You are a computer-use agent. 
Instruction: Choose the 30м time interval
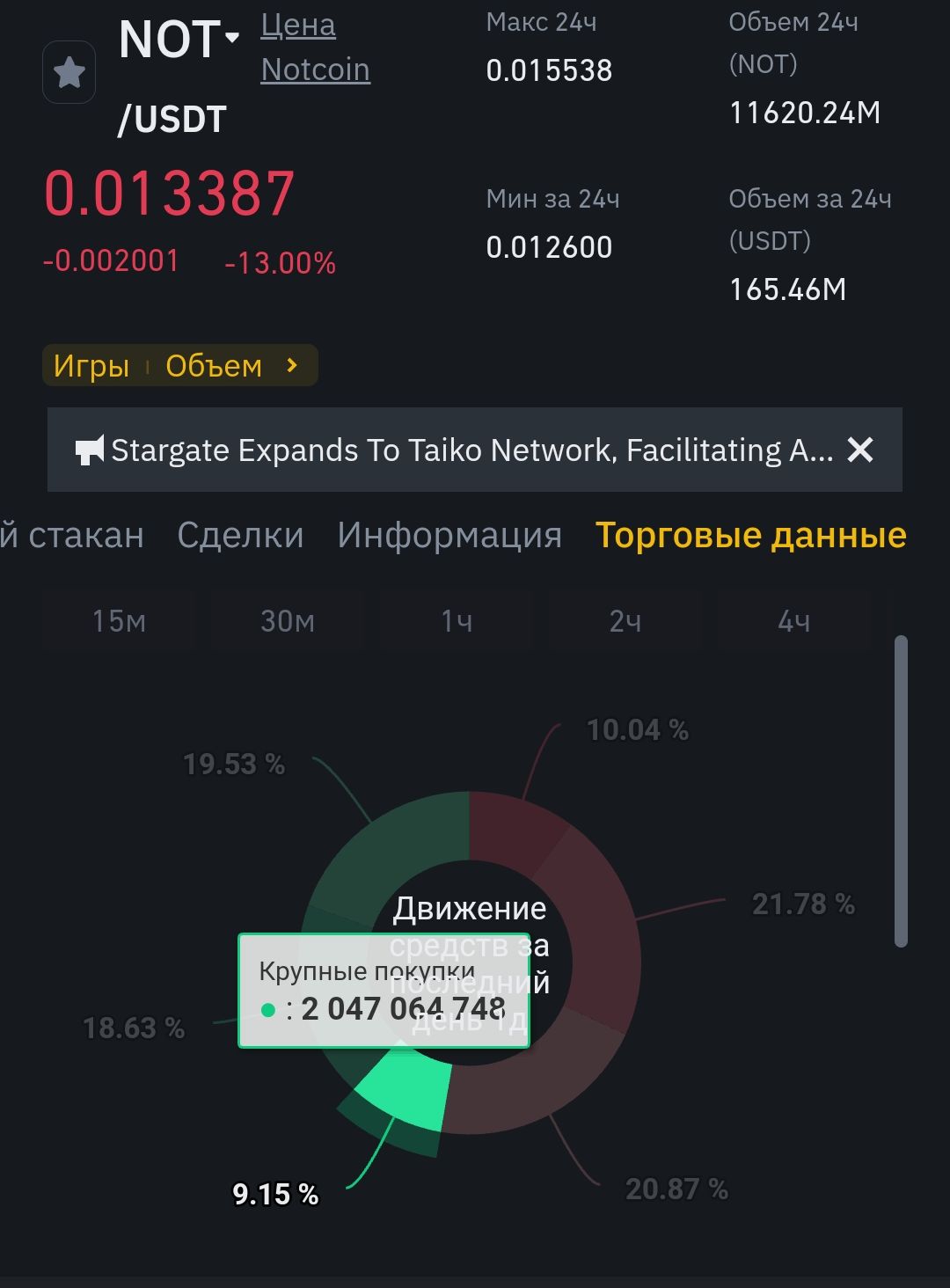point(288,621)
